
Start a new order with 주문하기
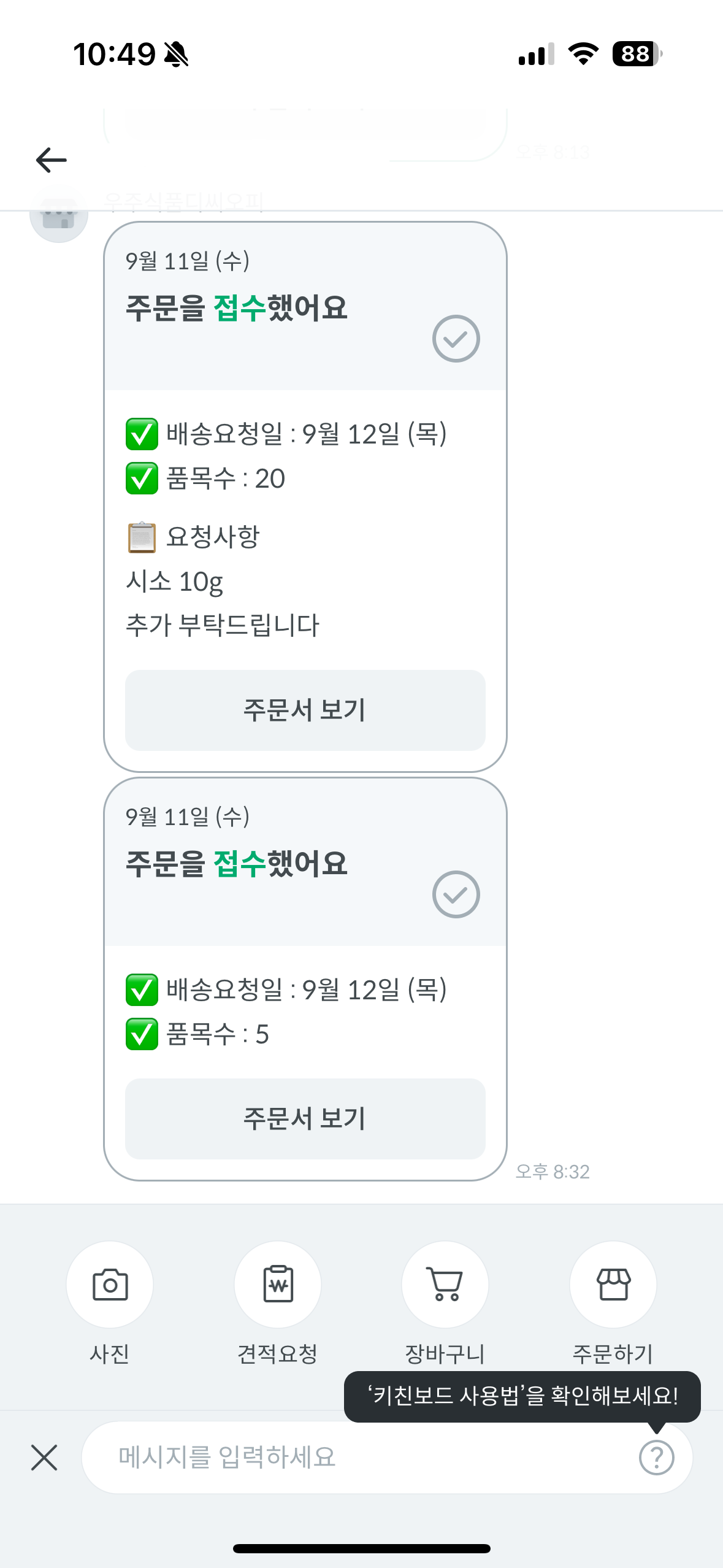(613, 1285)
